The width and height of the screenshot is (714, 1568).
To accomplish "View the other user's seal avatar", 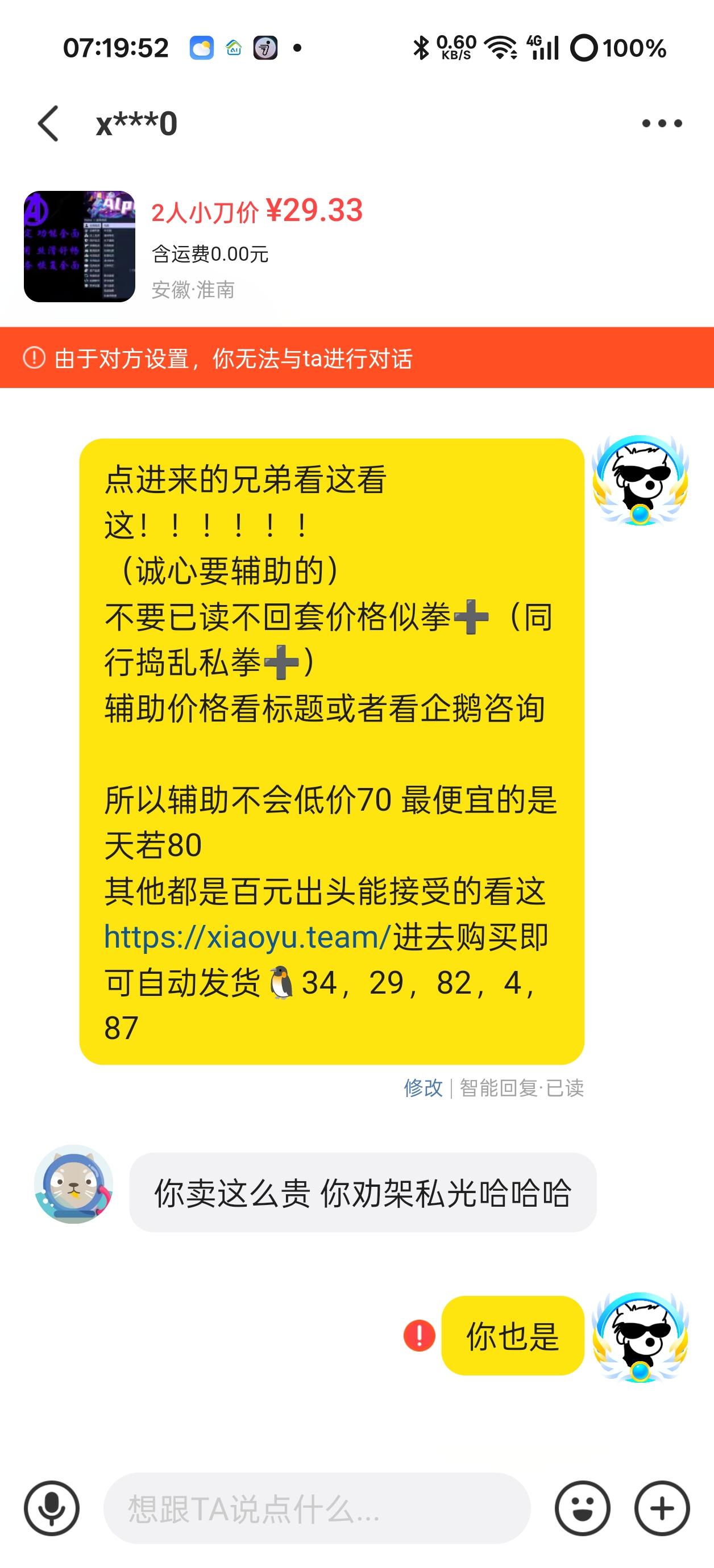I will pos(74,1184).
